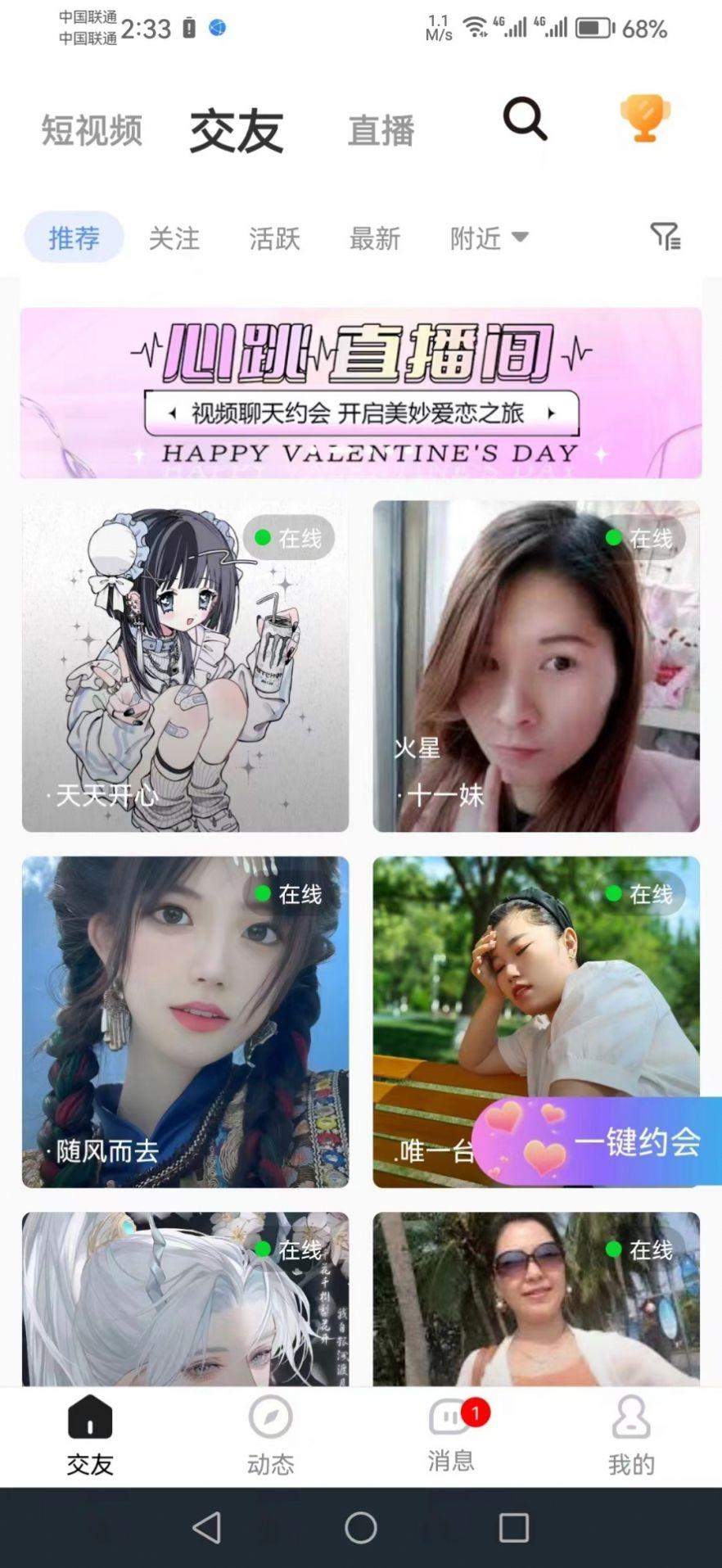This screenshot has width=722, height=1568.
Task: Switch to the 直播 tab
Action: pyautogui.click(x=381, y=131)
